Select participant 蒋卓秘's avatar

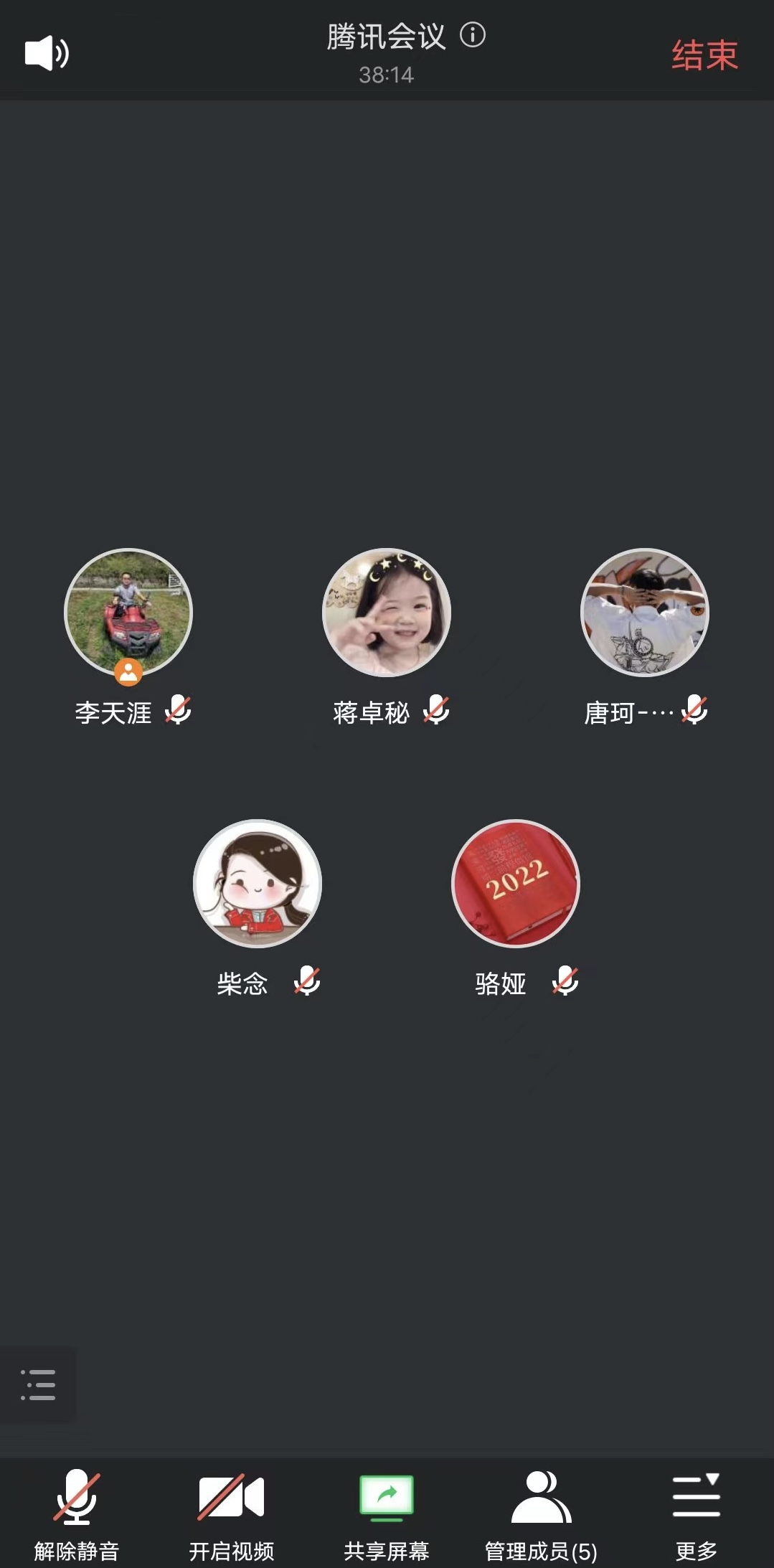point(387,613)
